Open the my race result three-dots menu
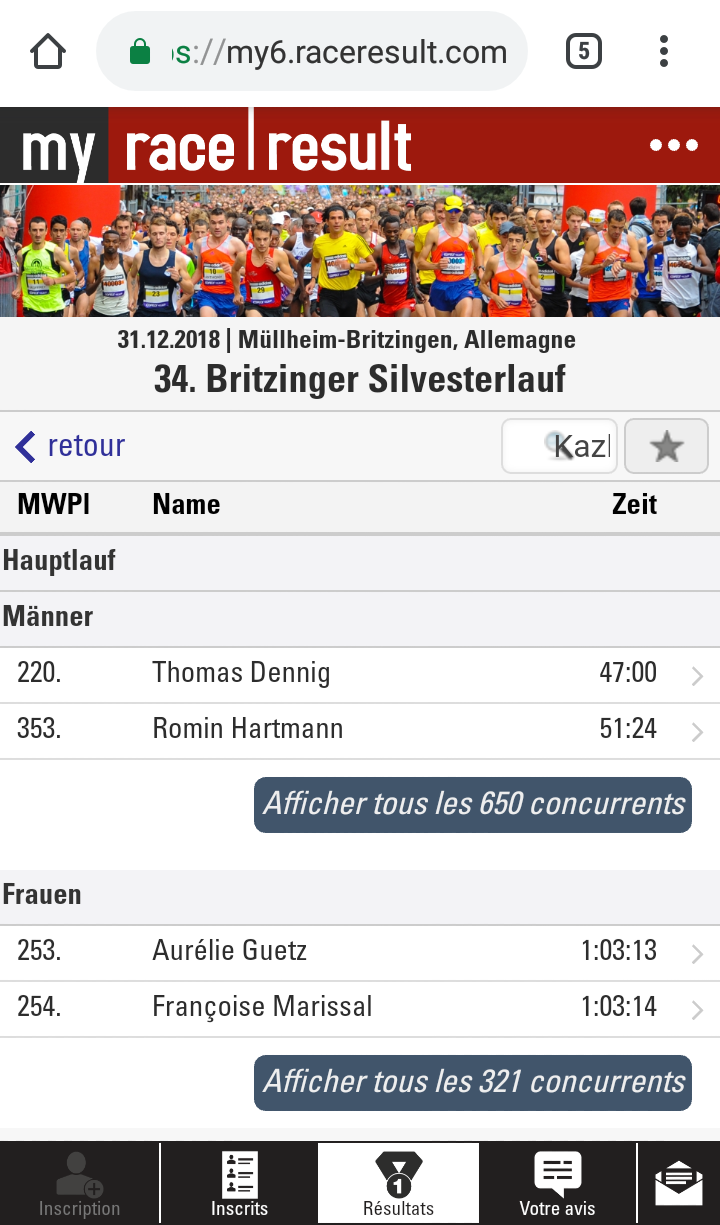 point(674,145)
